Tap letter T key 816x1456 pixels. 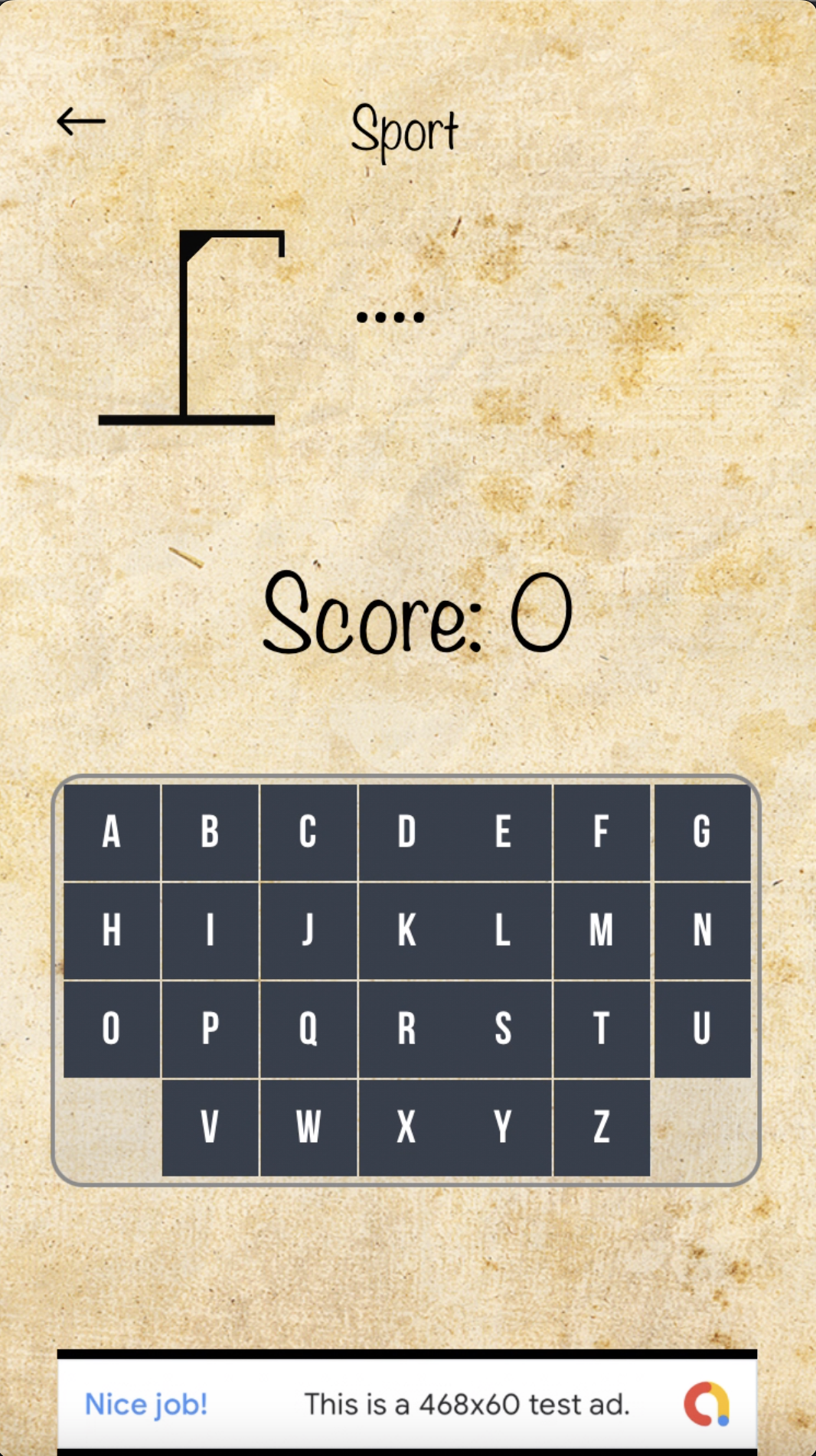tap(602, 1029)
